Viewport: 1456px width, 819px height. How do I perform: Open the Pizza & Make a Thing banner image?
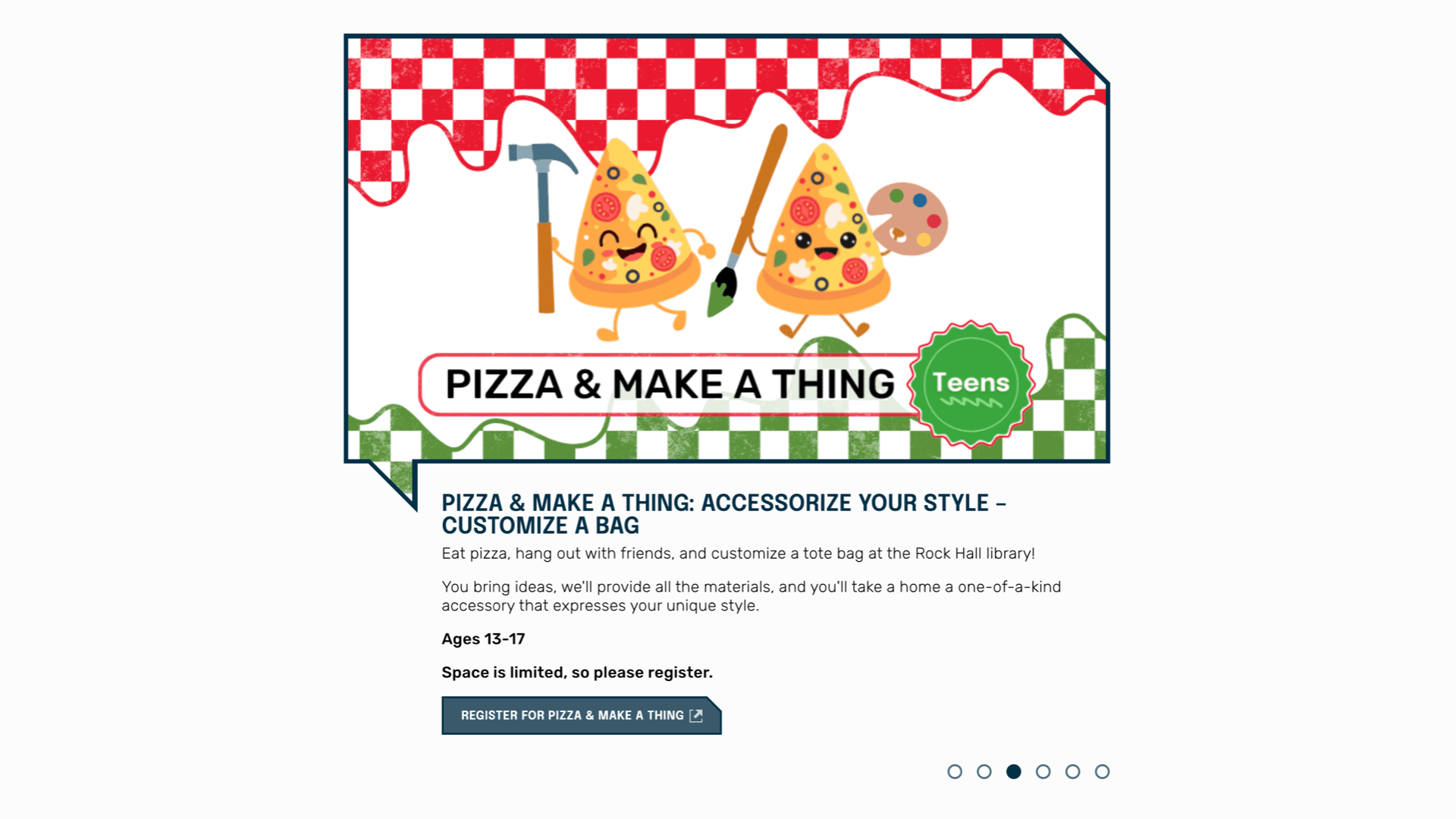726,249
